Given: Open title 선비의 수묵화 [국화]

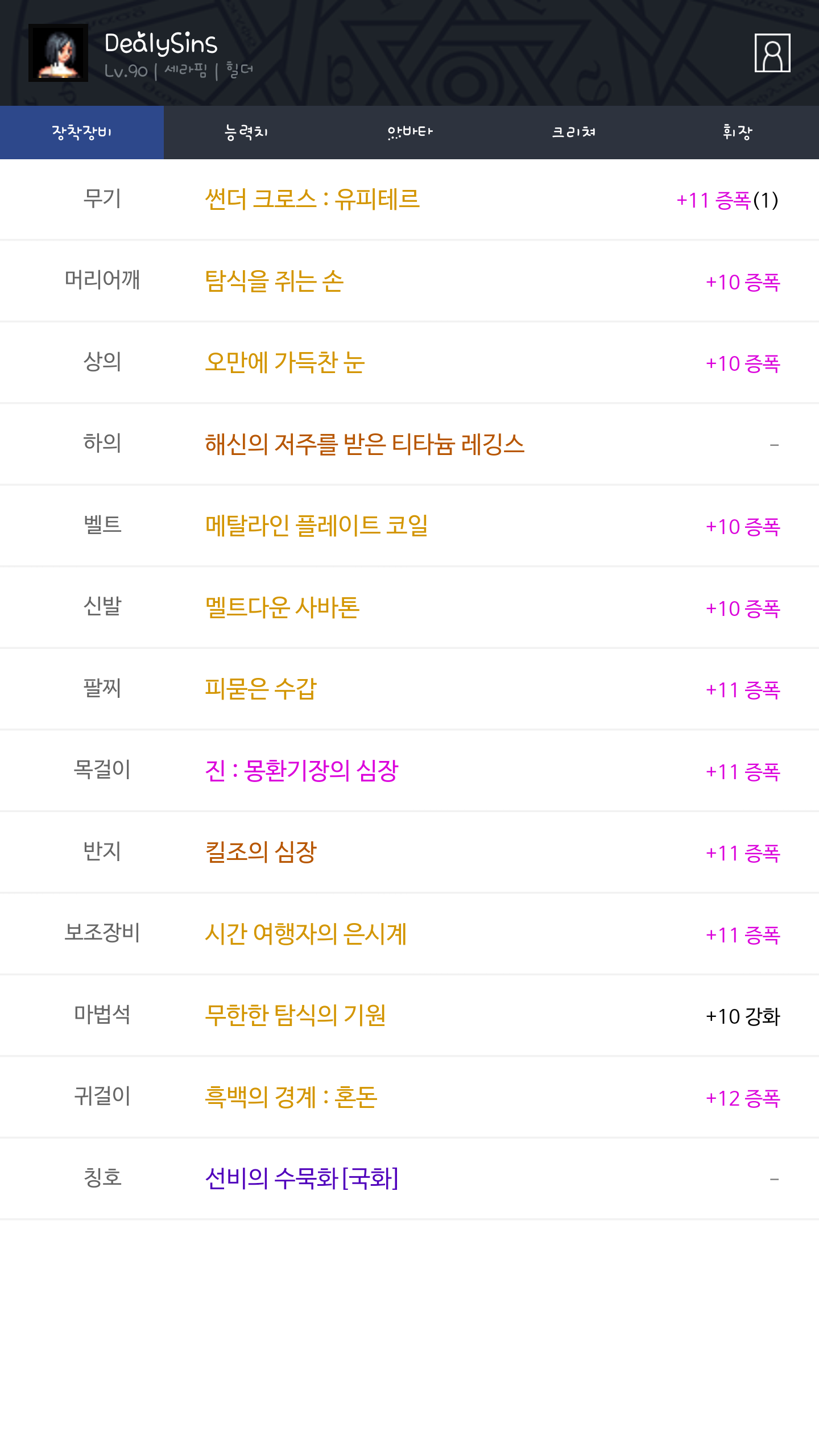Looking at the screenshot, I should pyautogui.click(x=301, y=1178).
